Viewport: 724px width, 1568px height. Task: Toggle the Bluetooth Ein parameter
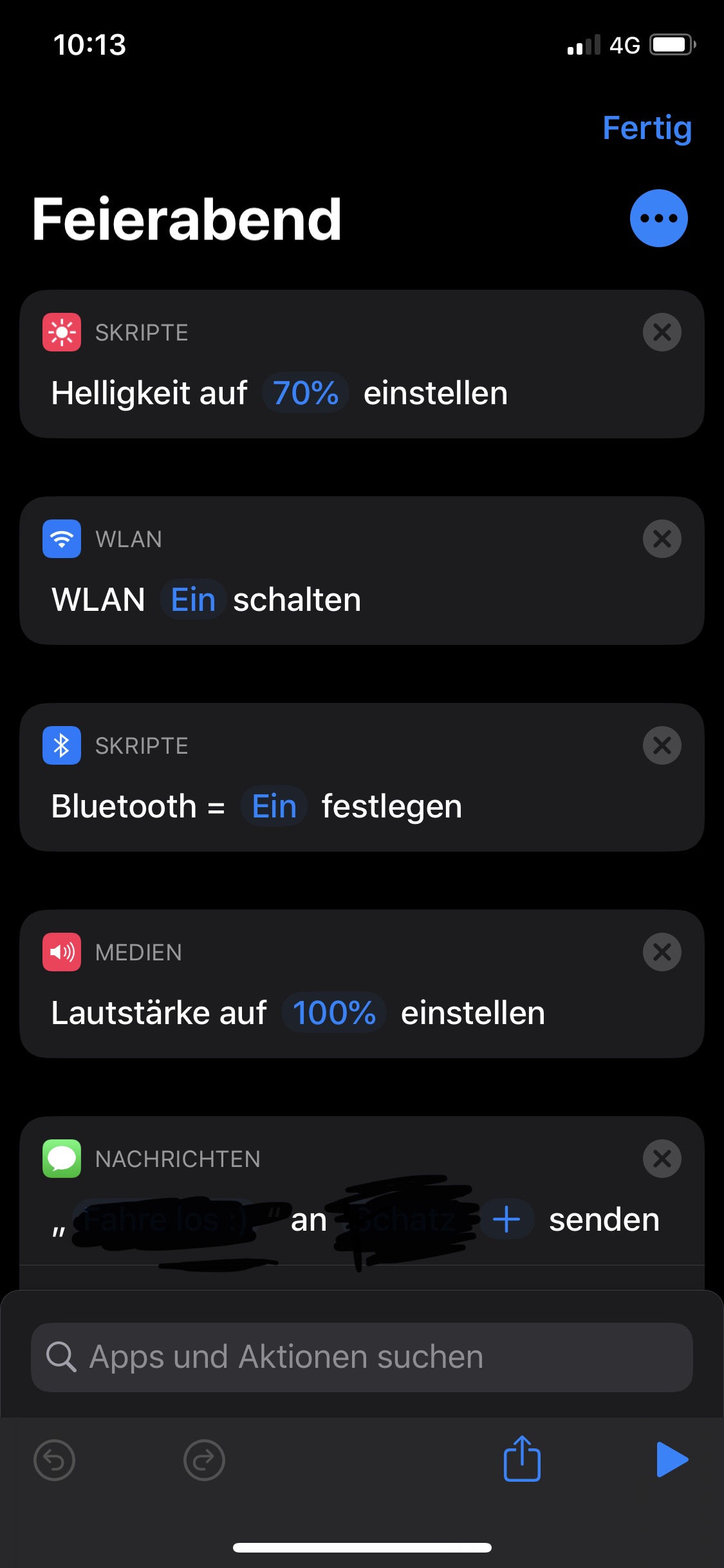pyautogui.click(x=274, y=807)
